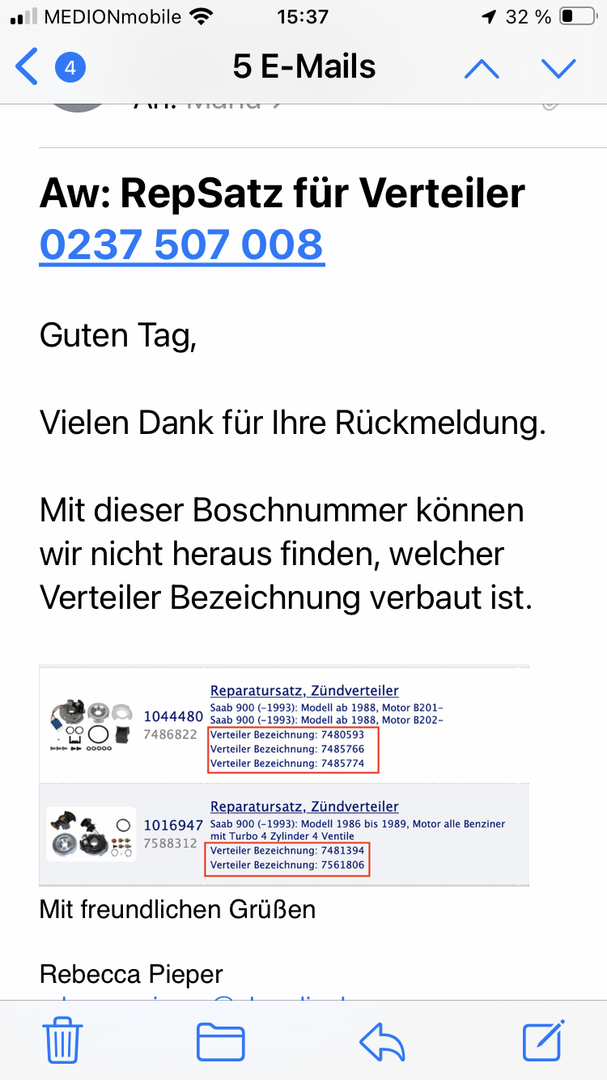Open the phone number link 0237 507 008
This screenshot has height=1080, width=607.
tap(181, 244)
